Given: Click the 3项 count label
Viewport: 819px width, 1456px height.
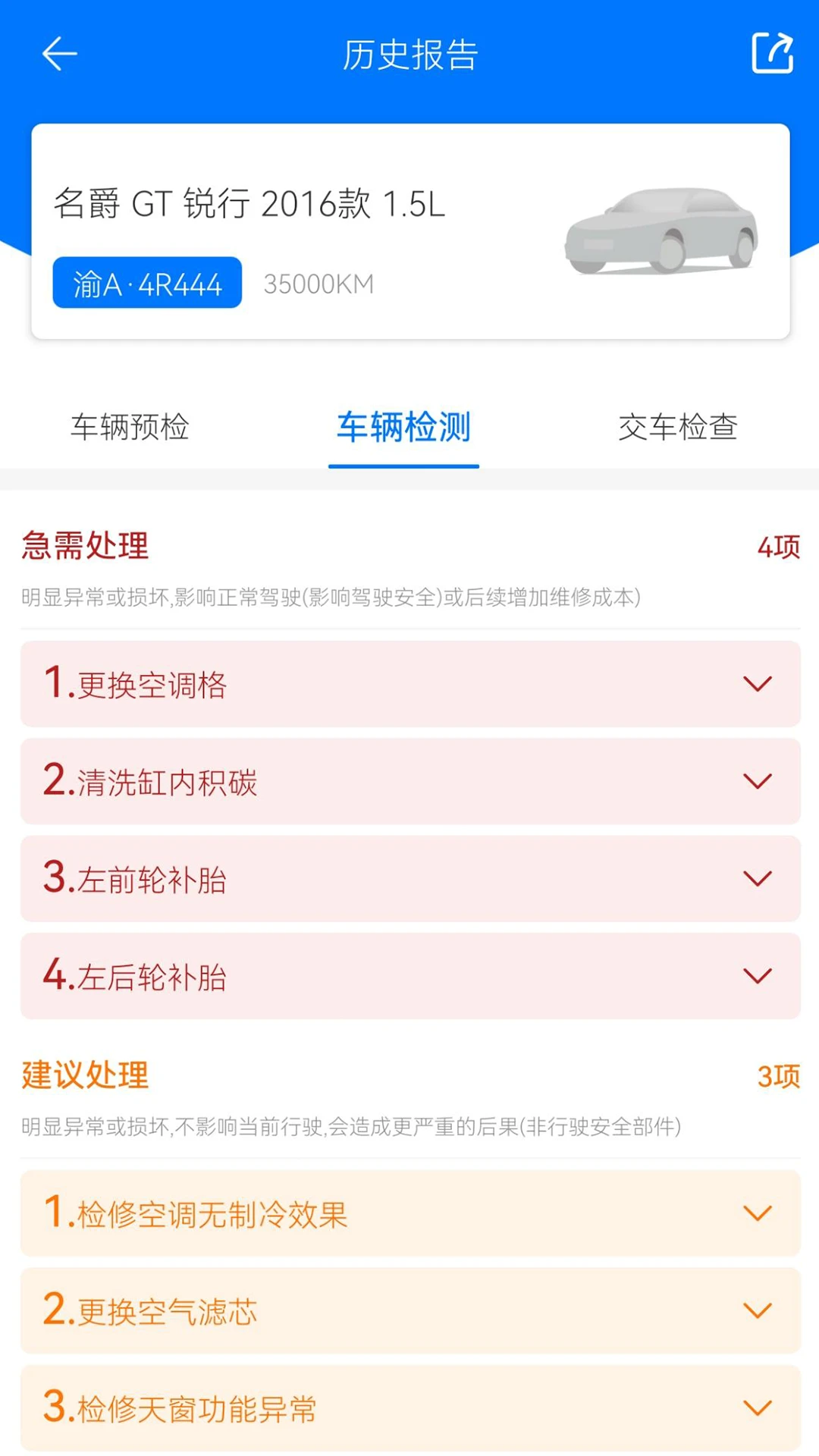Looking at the screenshot, I should click(780, 1075).
